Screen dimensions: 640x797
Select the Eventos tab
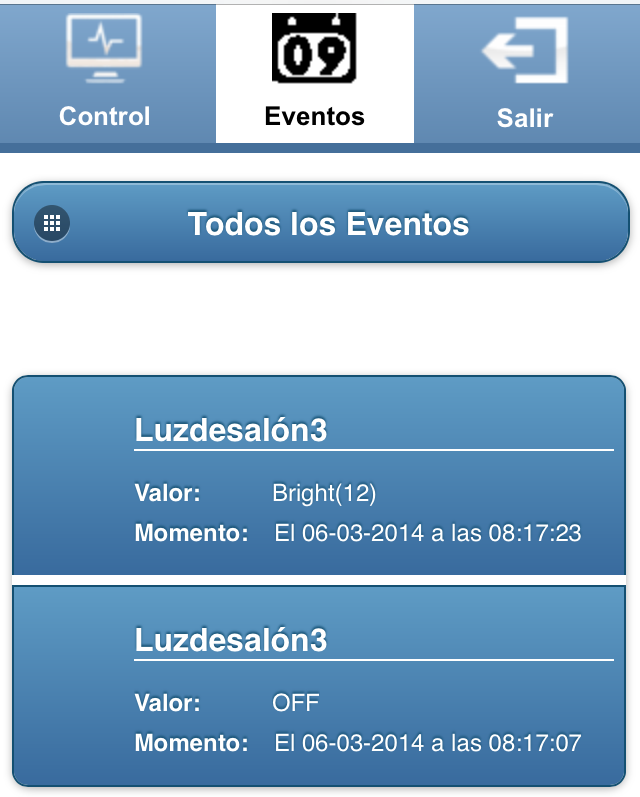click(x=315, y=75)
